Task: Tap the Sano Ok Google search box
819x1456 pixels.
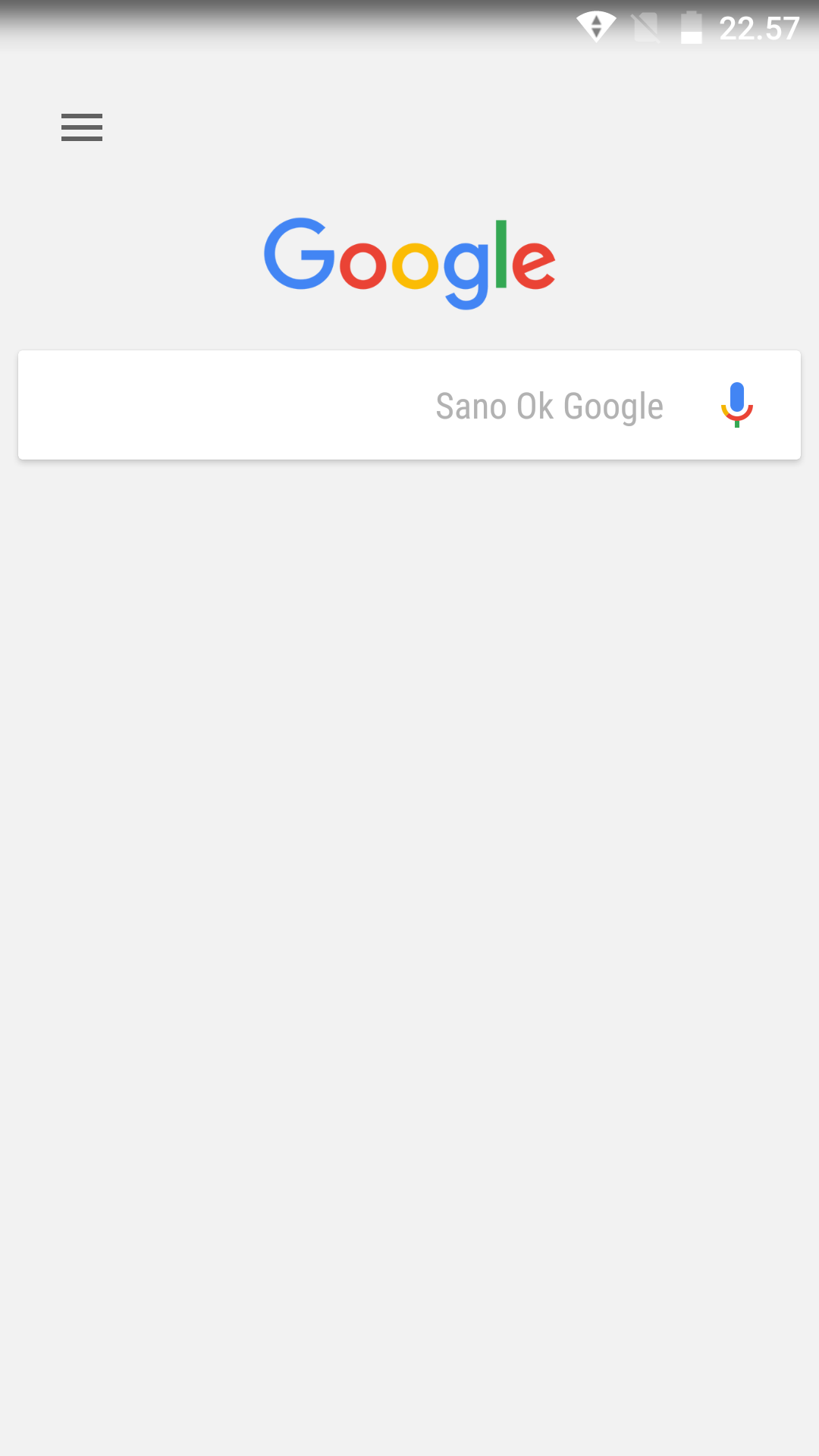Action: (409, 405)
